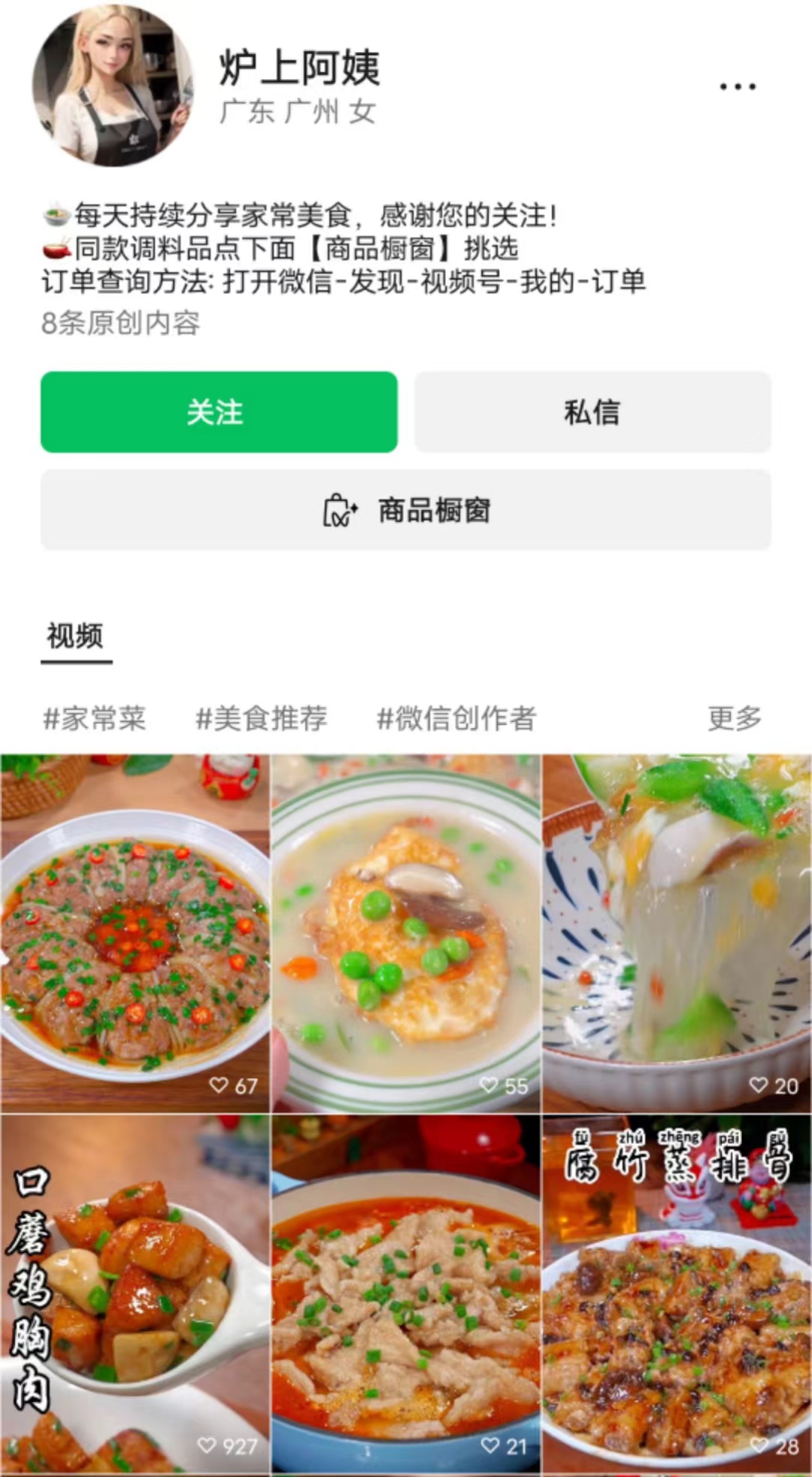The image size is (812, 1477).
Task: Tap the 炉上阿姨 profile avatar
Action: [x=113, y=86]
